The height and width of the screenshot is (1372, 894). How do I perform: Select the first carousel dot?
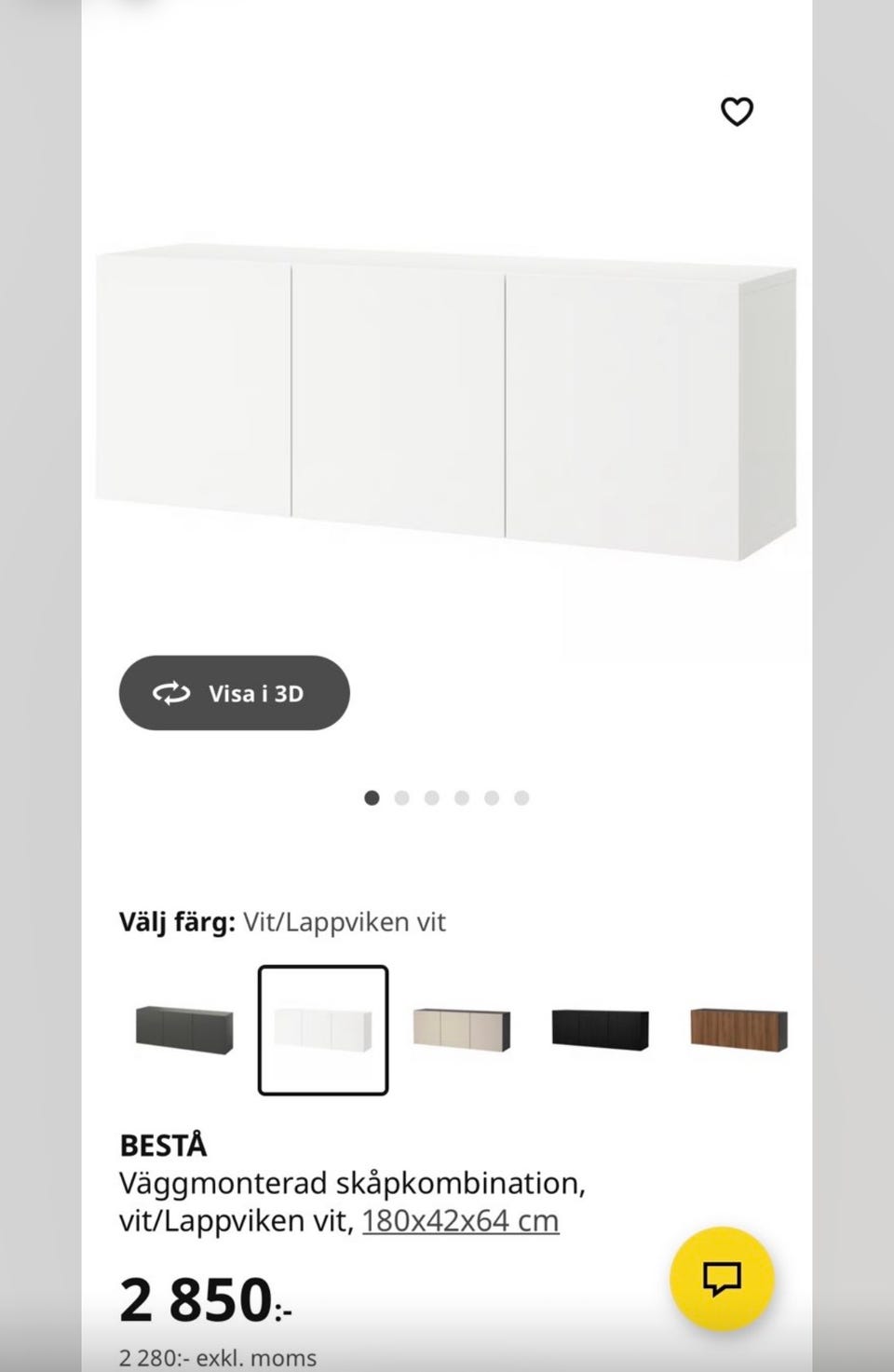(372, 797)
